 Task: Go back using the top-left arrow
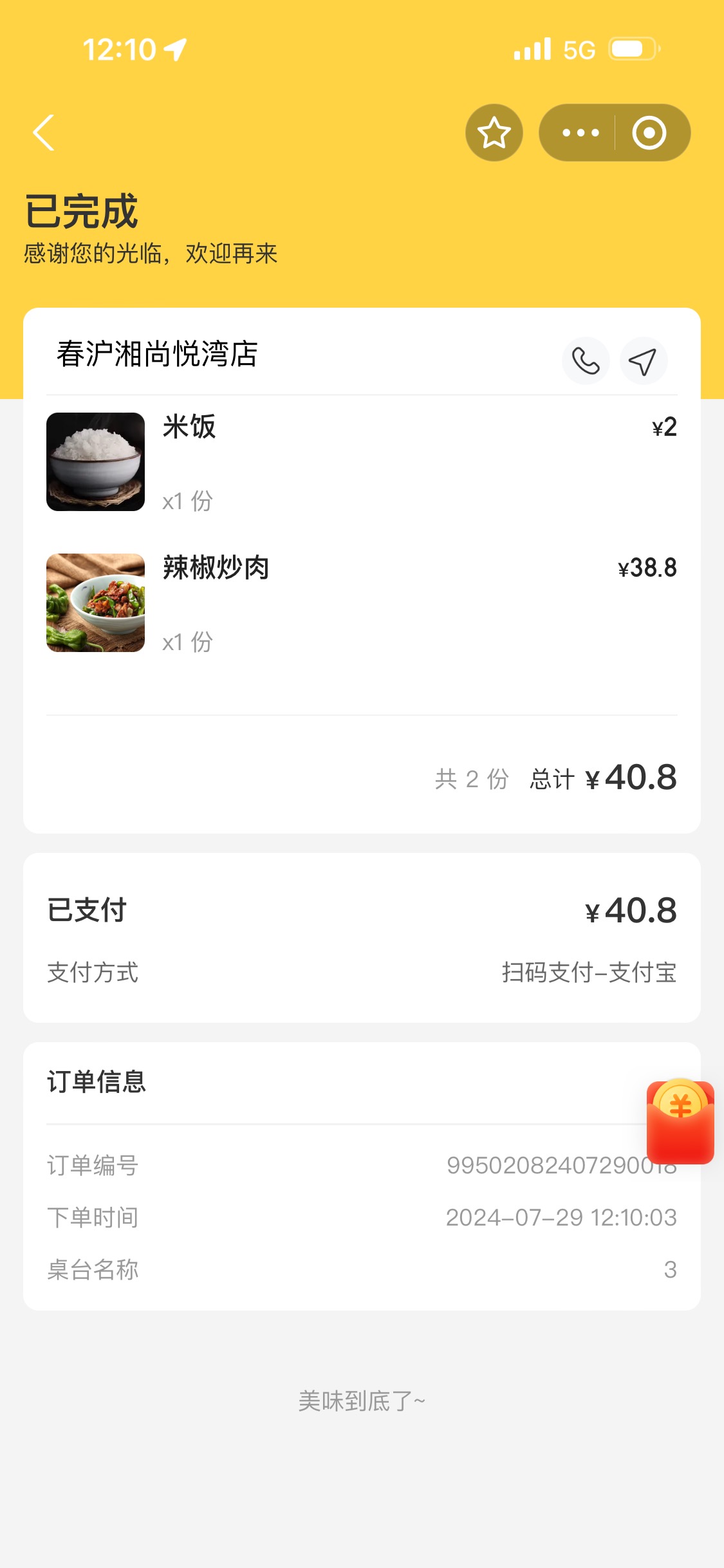click(x=44, y=133)
